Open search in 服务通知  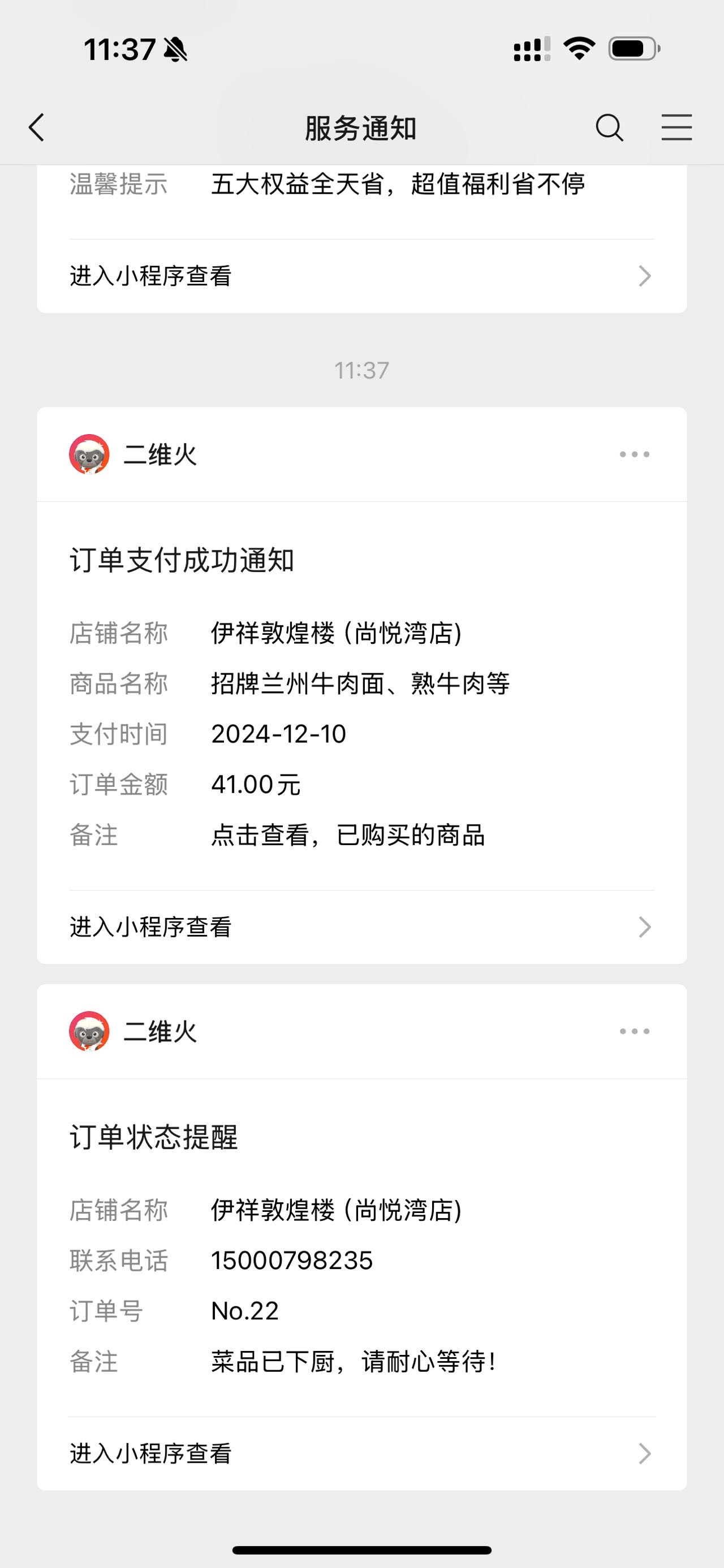click(609, 128)
